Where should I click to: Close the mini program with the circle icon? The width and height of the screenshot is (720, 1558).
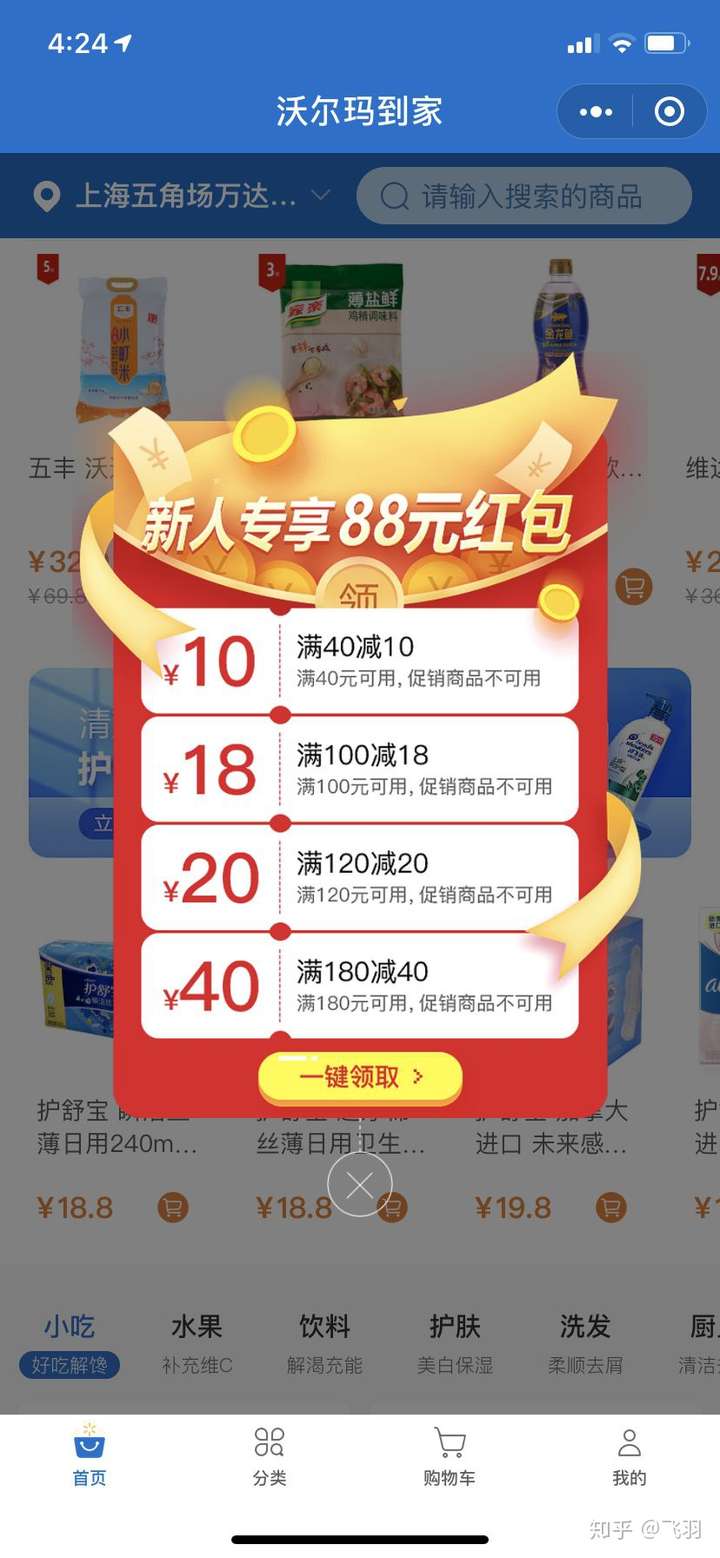[669, 111]
